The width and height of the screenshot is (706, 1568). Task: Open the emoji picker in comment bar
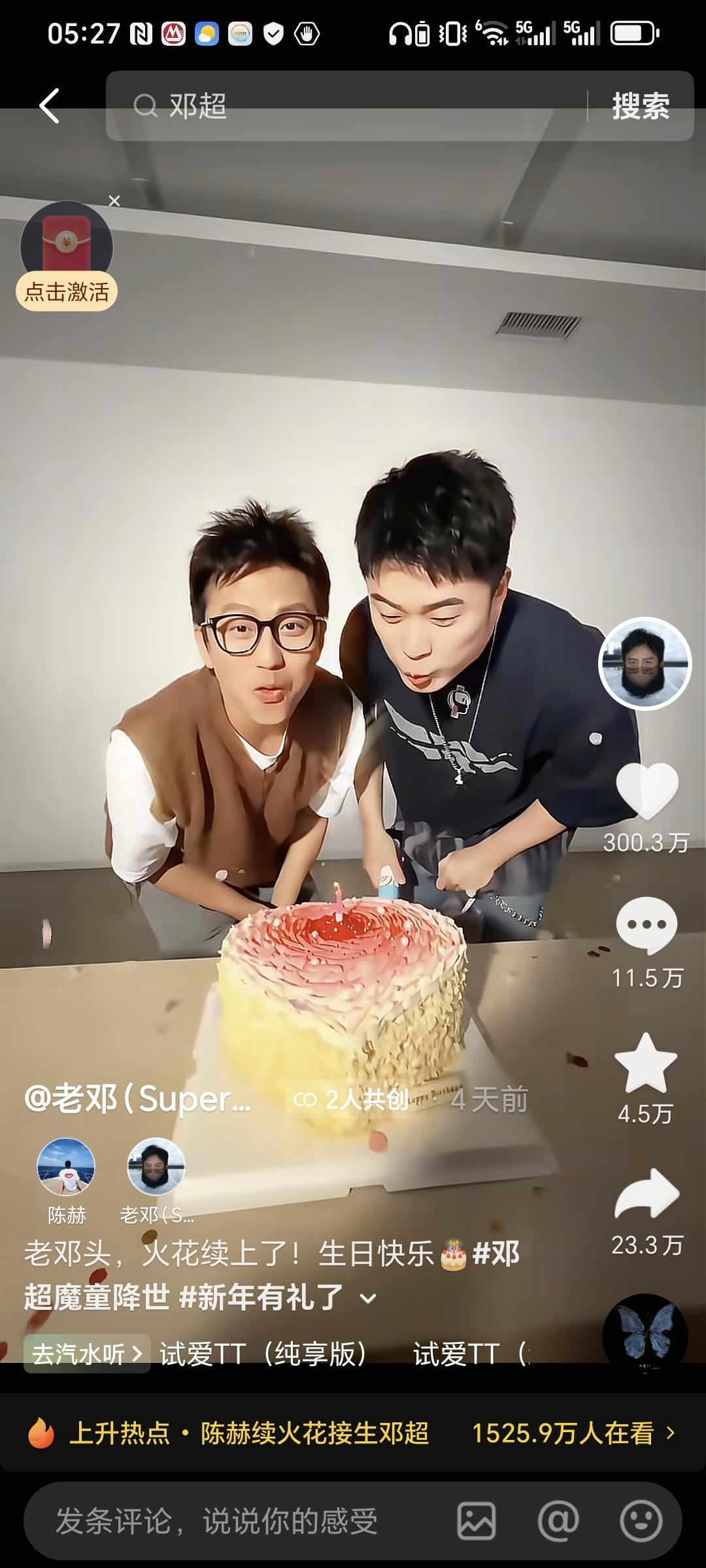(641, 1521)
